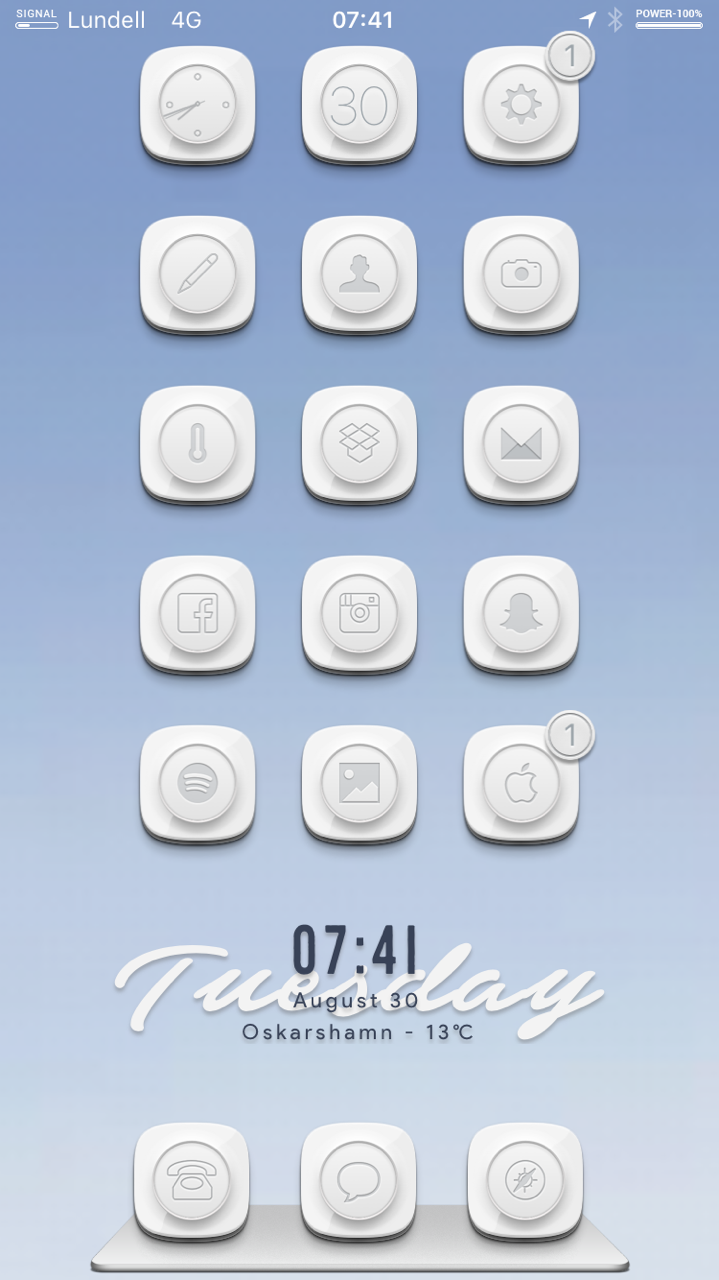Launch the Camera app

tap(521, 275)
